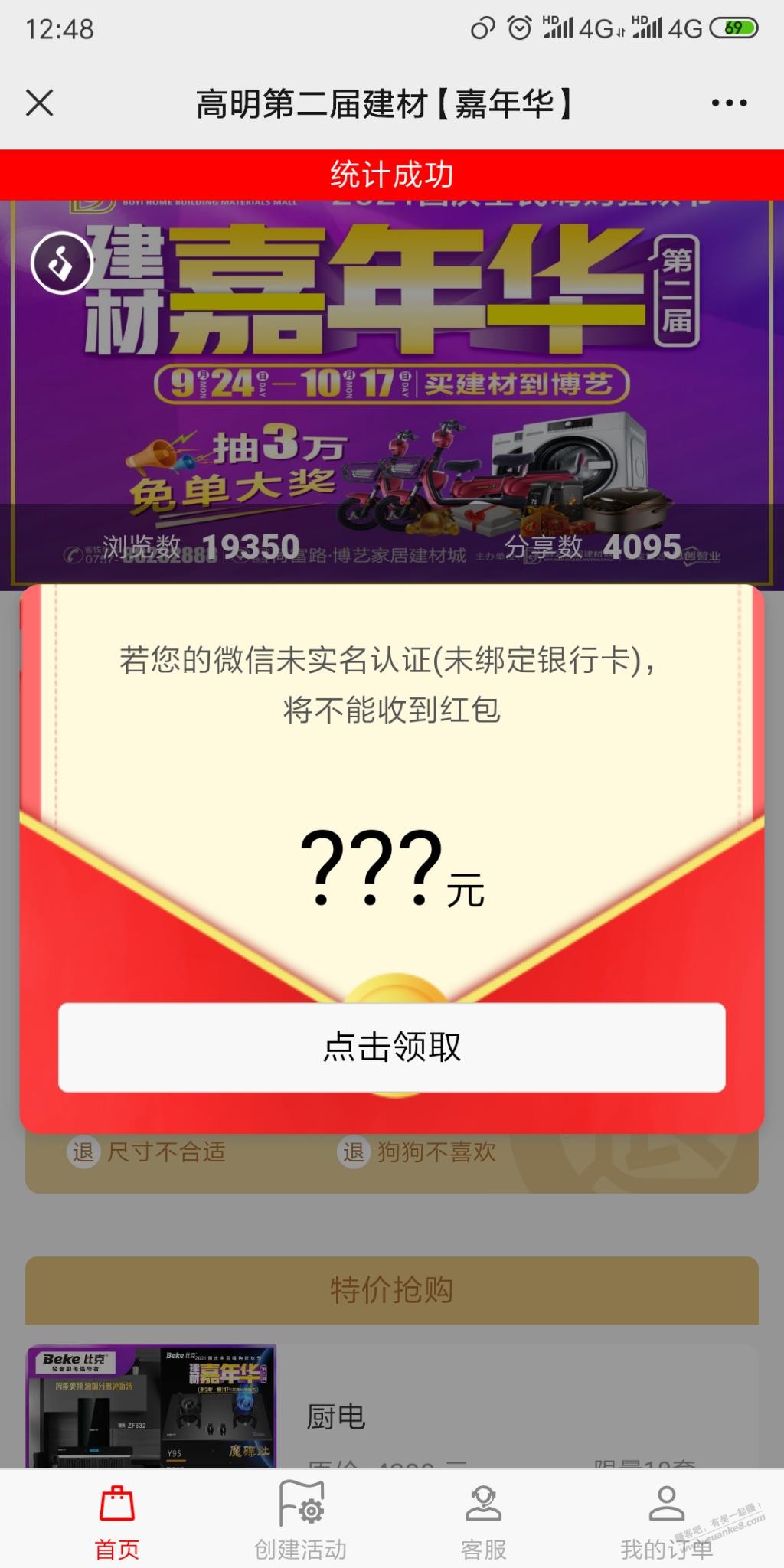Open the 厨电 product card
The width and height of the screenshot is (784, 1568).
(x=392, y=1407)
